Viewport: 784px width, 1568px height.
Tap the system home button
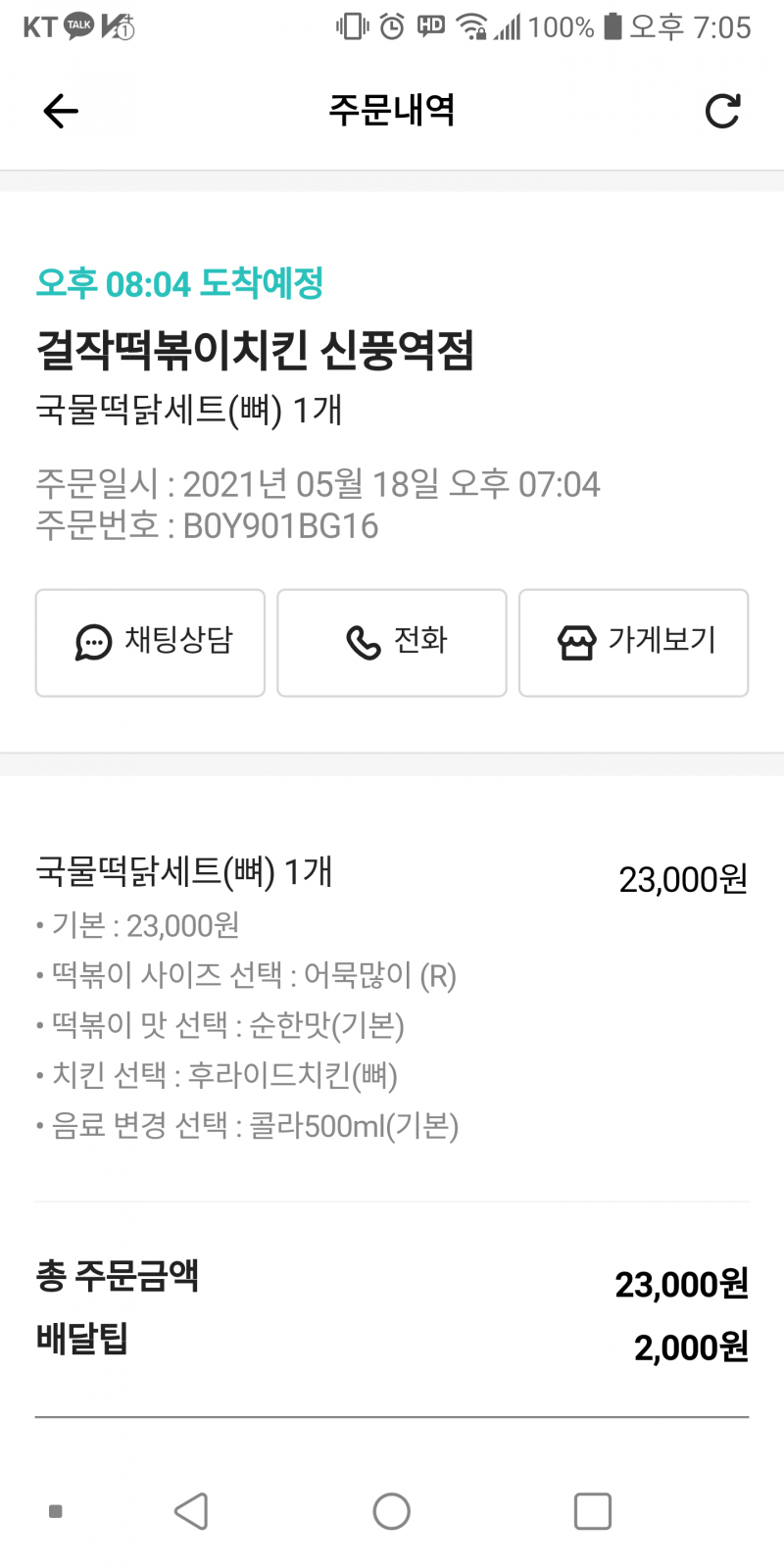[392, 1511]
